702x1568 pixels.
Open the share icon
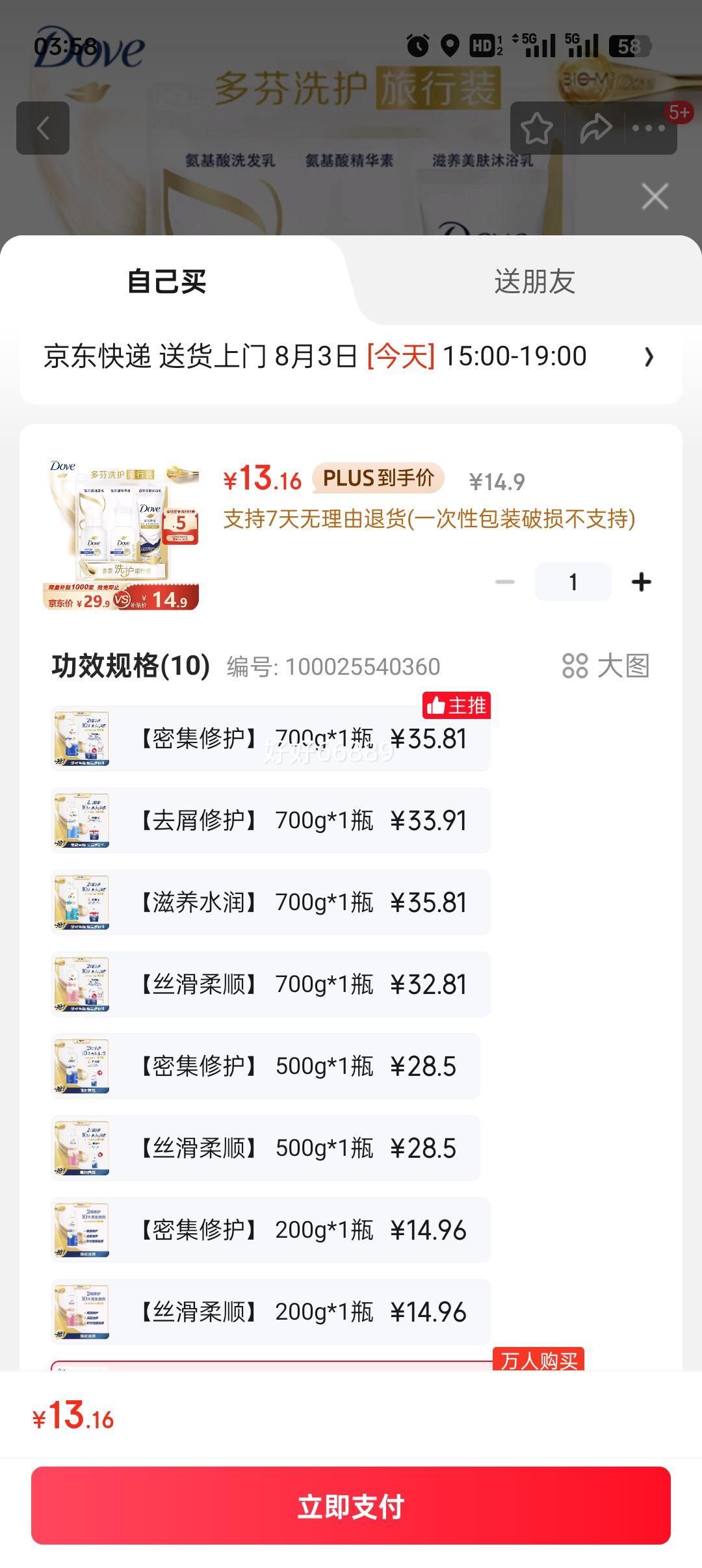(x=595, y=128)
